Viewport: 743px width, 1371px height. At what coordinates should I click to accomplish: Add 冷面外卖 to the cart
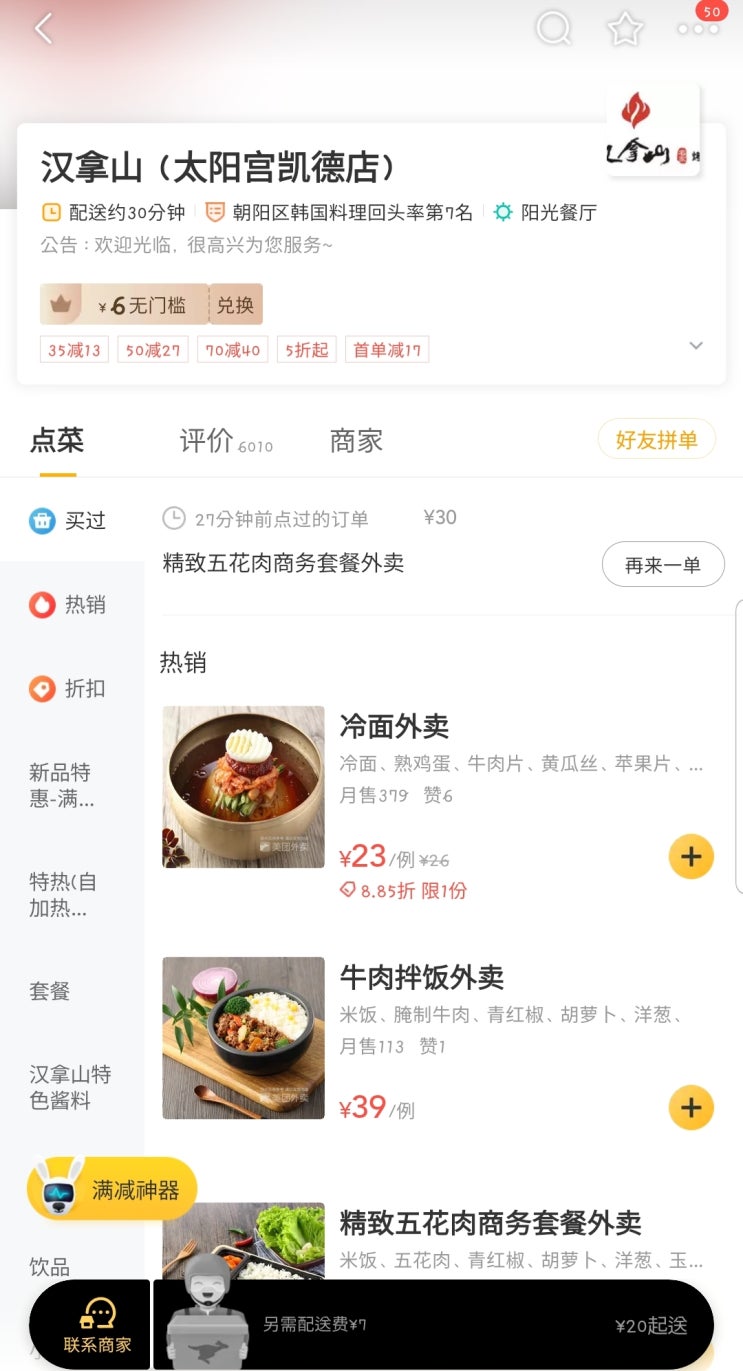(x=691, y=857)
